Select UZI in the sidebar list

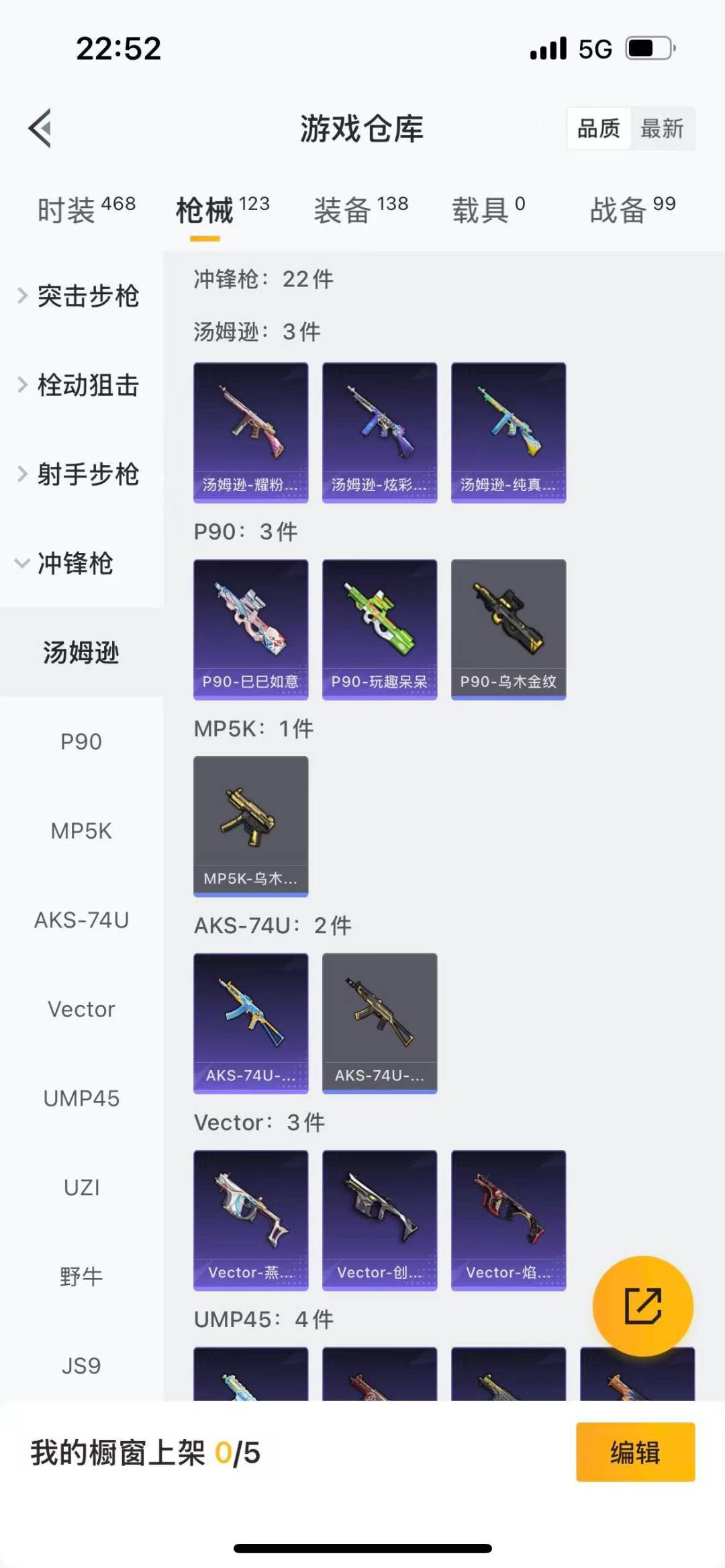point(81,1188)
